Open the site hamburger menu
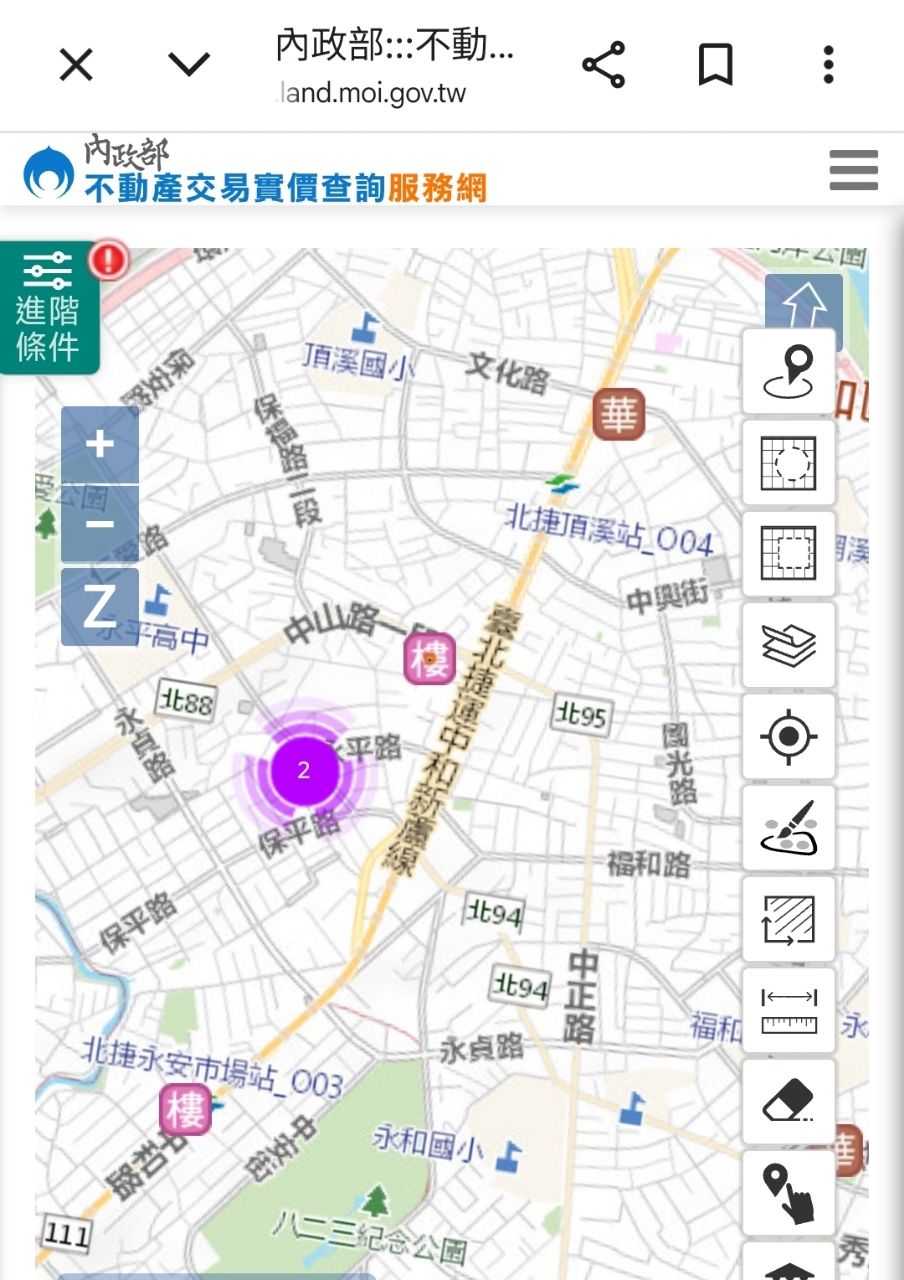The width and height of the screenshot is (904, 1280). click(x=854, y=170)
